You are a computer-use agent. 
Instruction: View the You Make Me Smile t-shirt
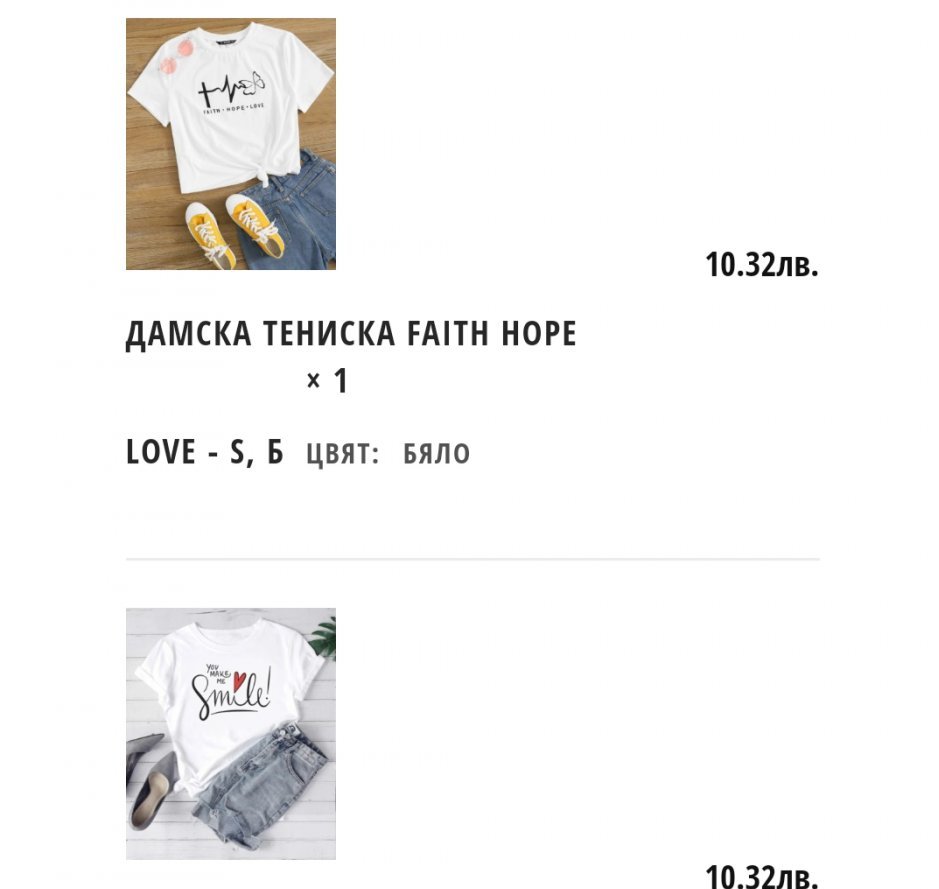pos(231,734)
